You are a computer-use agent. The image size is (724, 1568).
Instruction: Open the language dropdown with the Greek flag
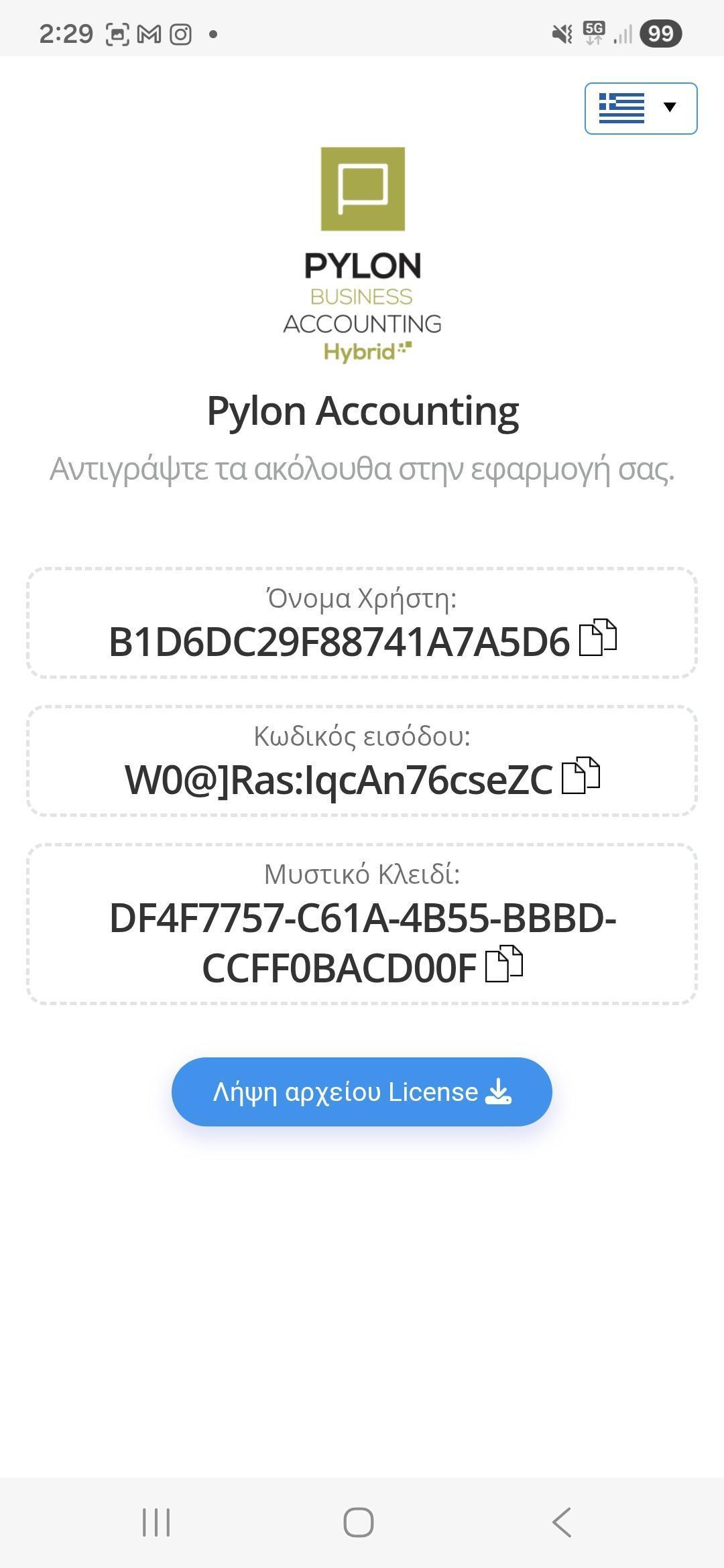[x=640, y=108]
